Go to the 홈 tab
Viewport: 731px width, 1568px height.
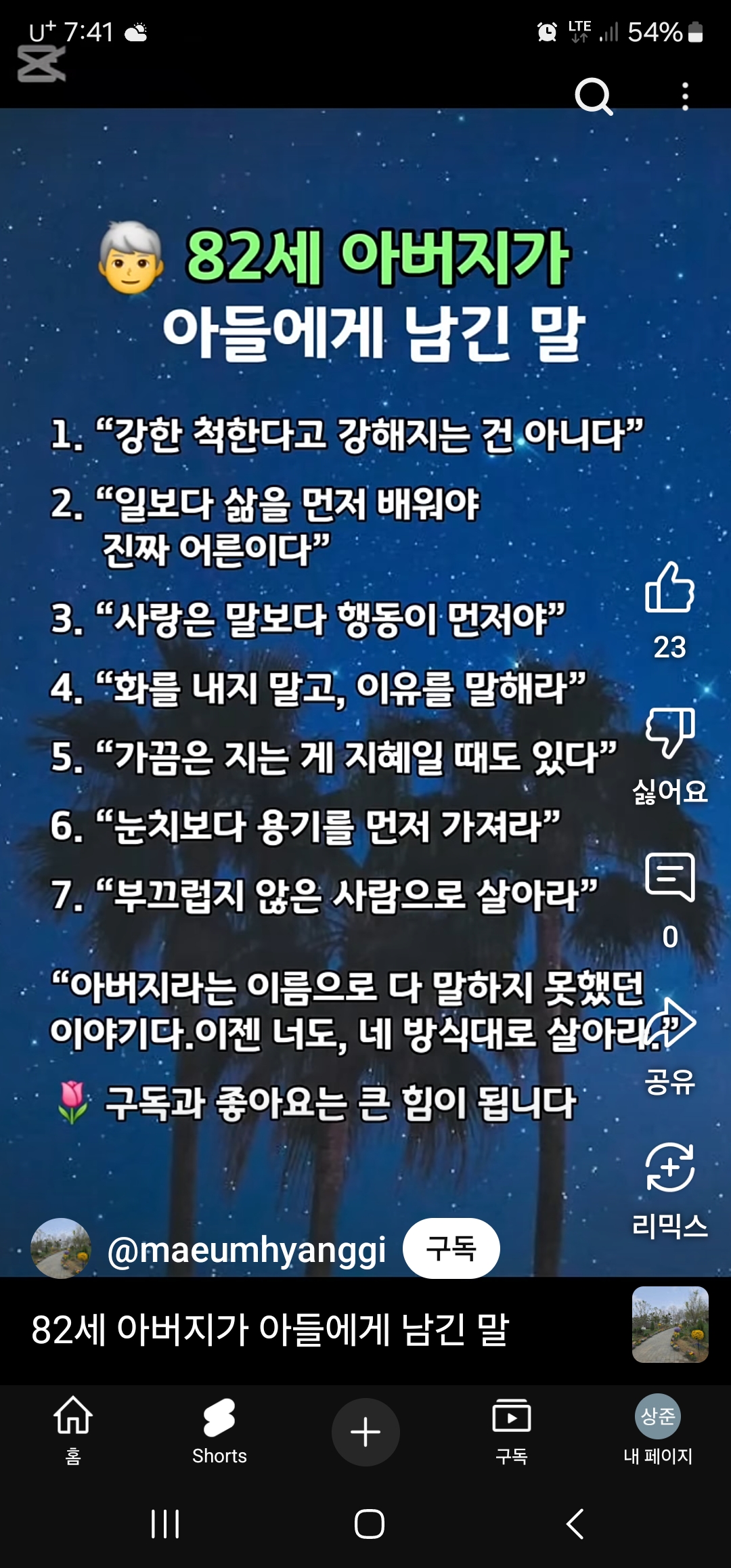point(73,1430)
